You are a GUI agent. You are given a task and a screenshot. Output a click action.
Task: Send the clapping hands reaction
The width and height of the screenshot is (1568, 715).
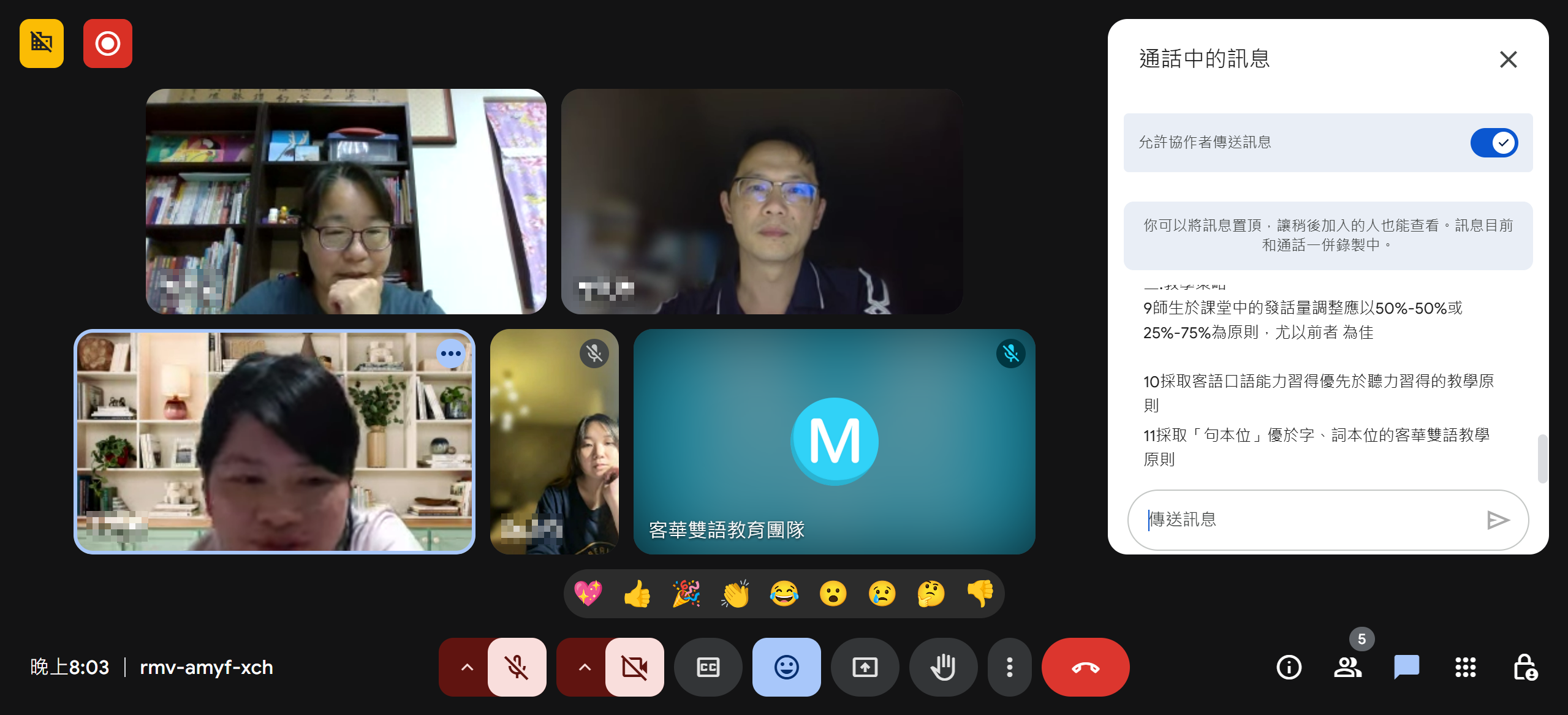[x=735, y=594]
